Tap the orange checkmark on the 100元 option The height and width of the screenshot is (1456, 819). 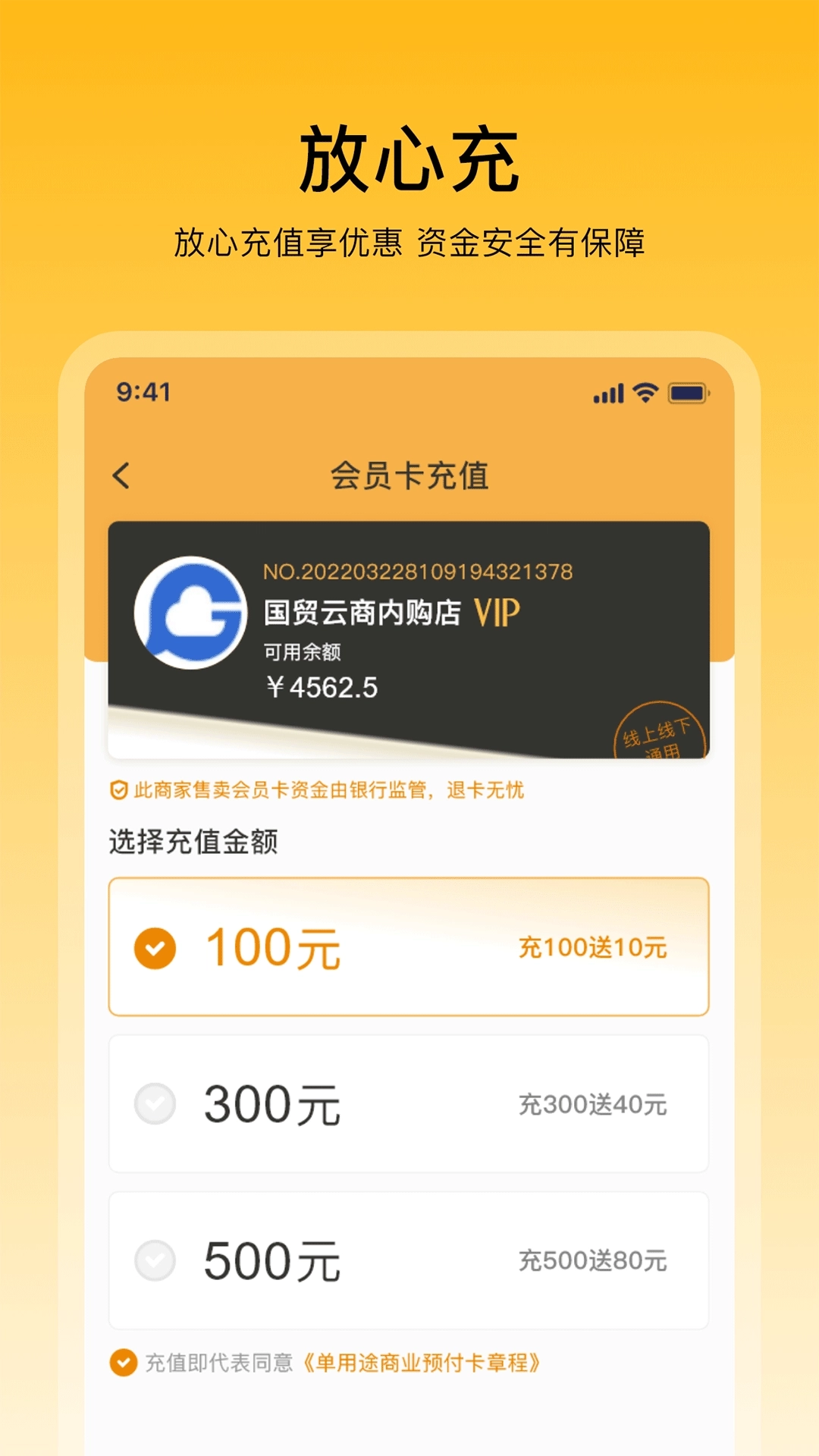tap(156, 946)
